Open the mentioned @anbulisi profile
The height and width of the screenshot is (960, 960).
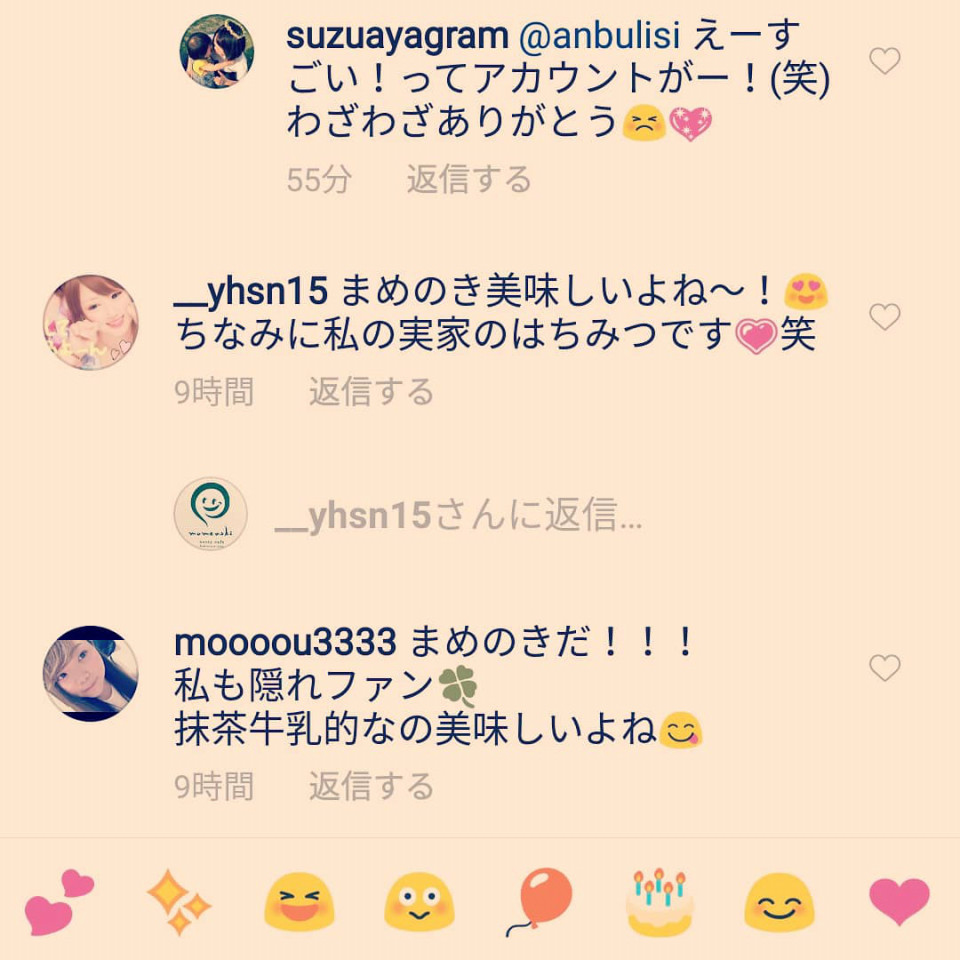pyautogui.click(x=599, y=37)
